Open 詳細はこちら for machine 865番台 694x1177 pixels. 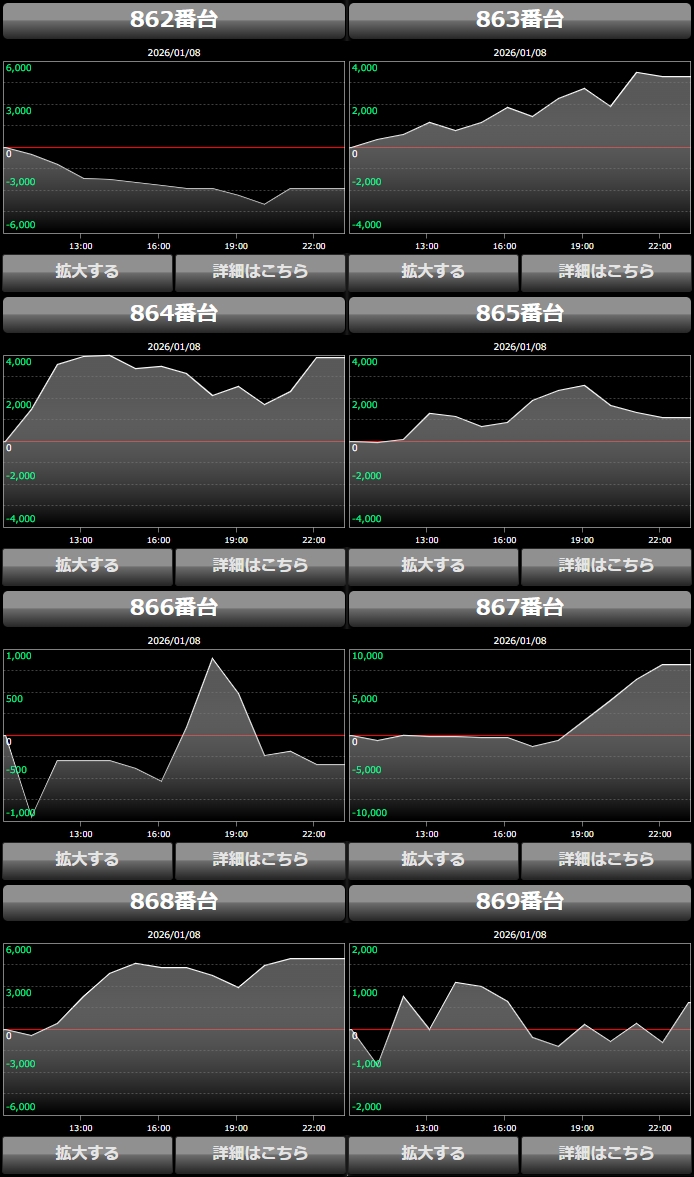[x=606, y=565]
